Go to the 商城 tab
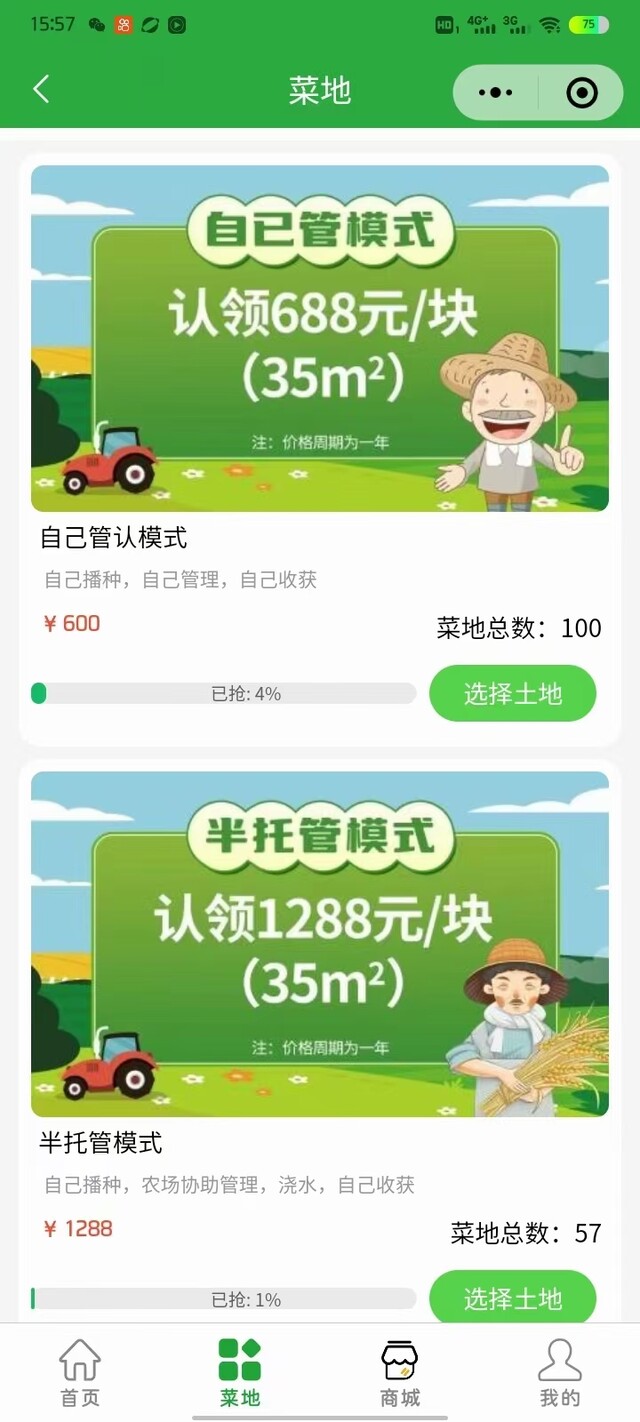 coord(400,1372)
